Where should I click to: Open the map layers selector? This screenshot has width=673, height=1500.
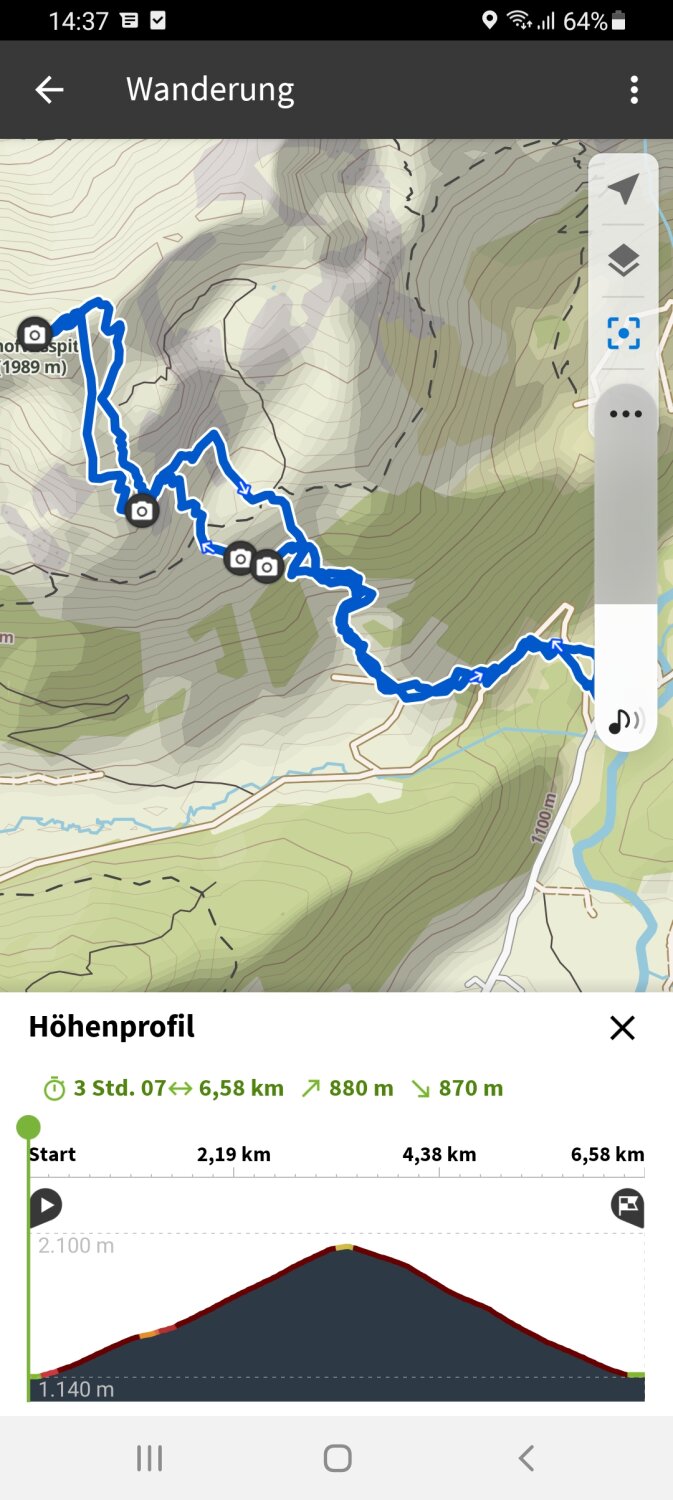click(x=623, y=262)
